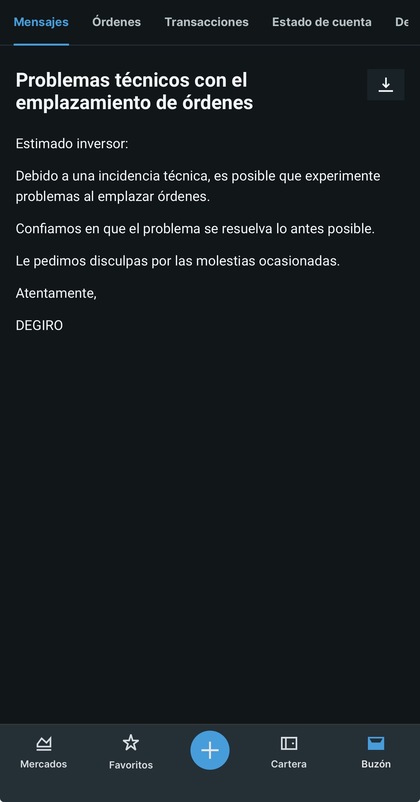Open the Transacciones tab
Image resolution: width=420 pixels, height=802 pixels.
(x=207, y=22)
